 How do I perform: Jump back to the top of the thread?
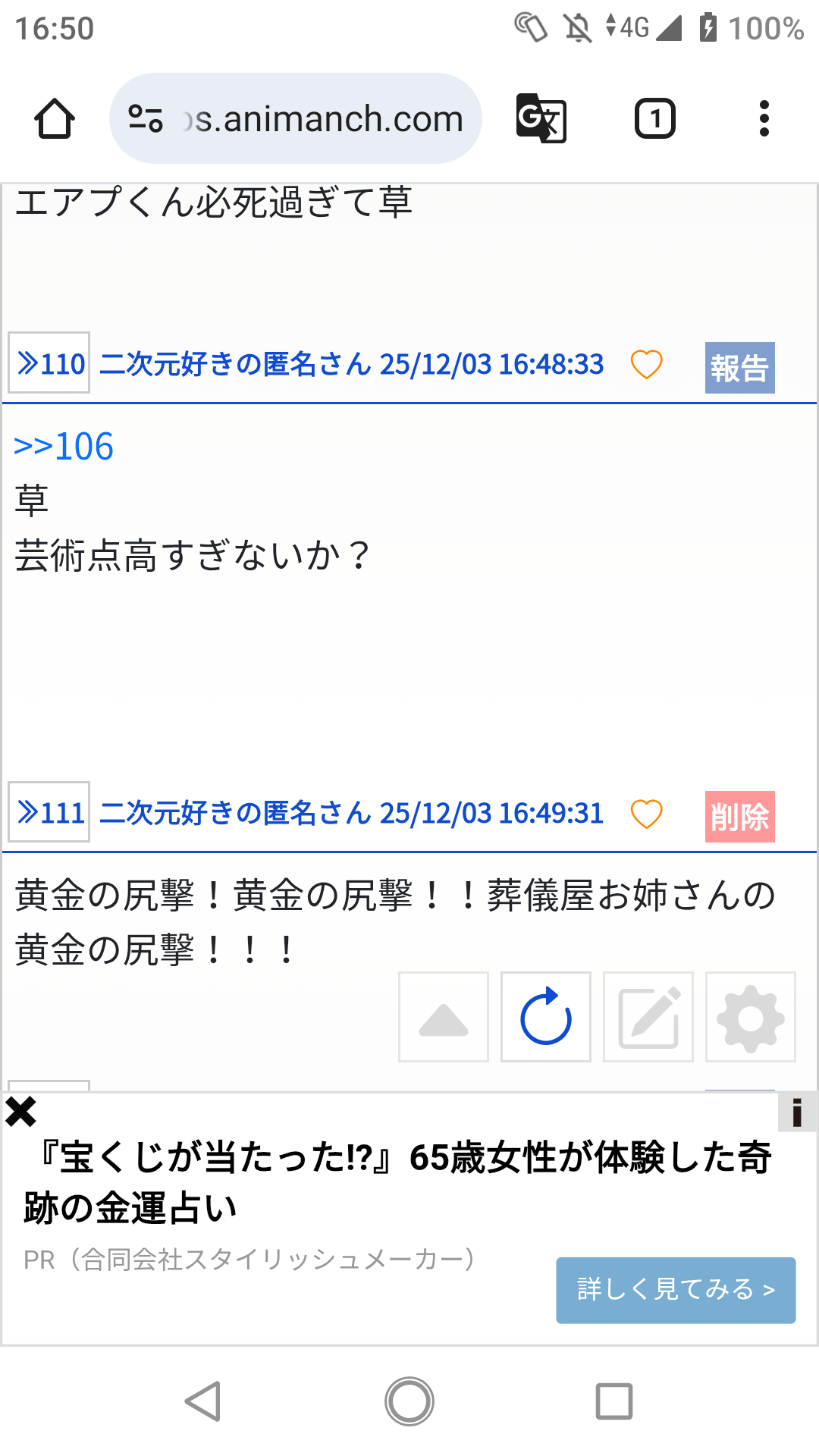(x=444, y=1017)
